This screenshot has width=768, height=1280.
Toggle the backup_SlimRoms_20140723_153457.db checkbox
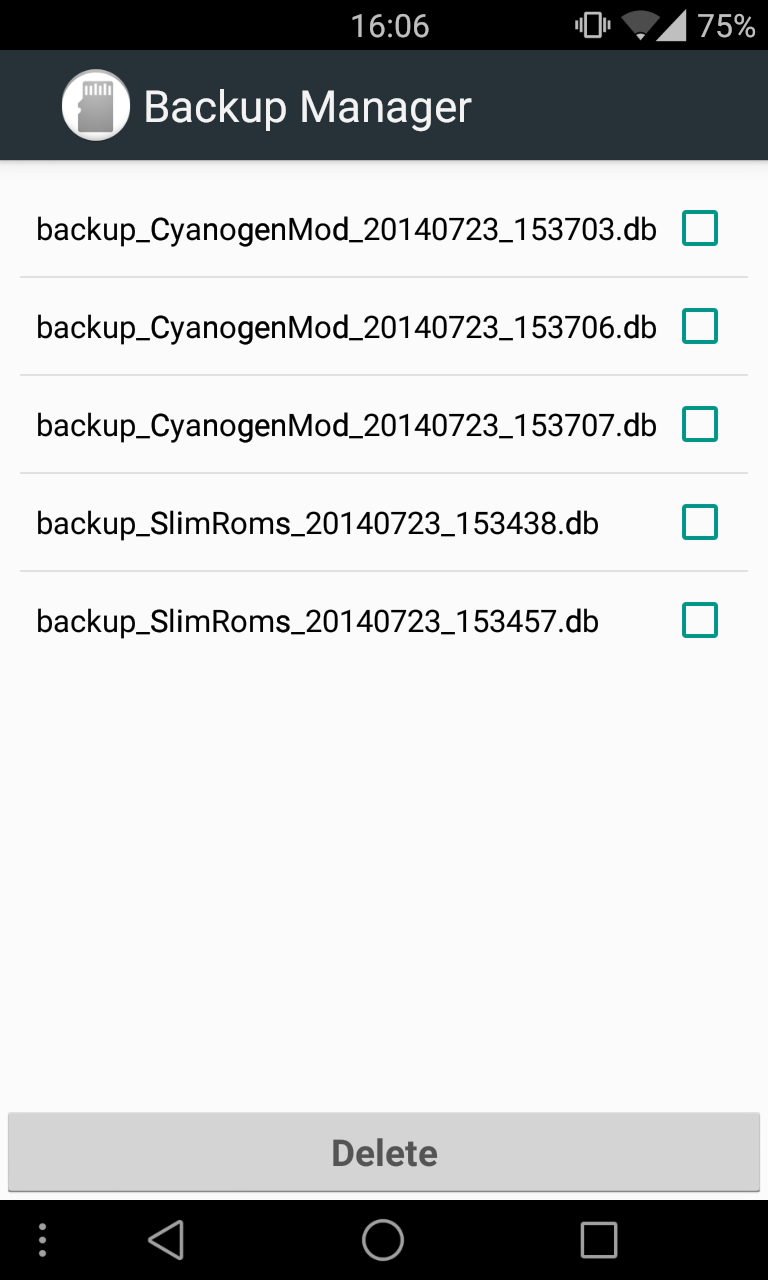click(699, 620)
